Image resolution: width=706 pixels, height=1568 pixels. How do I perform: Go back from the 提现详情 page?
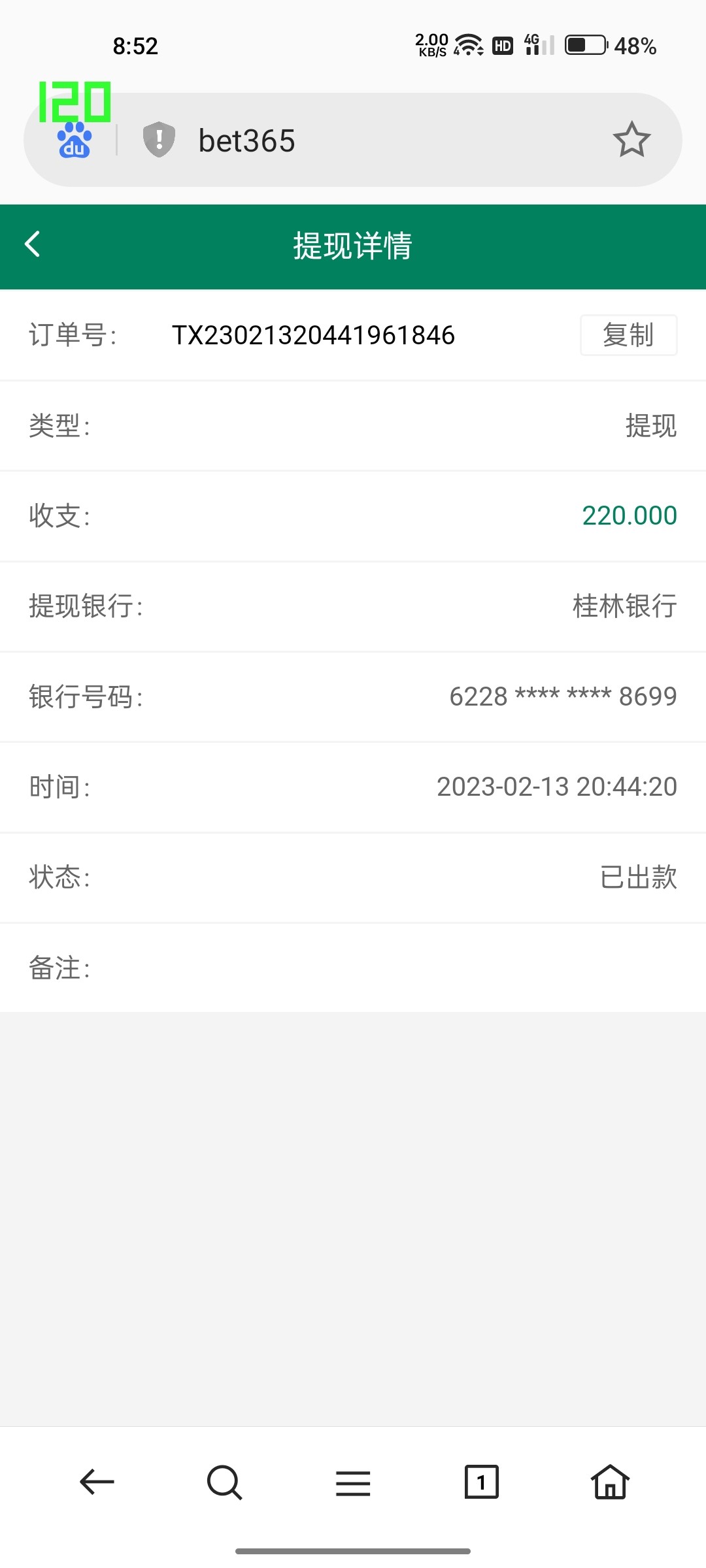point(33,245)
